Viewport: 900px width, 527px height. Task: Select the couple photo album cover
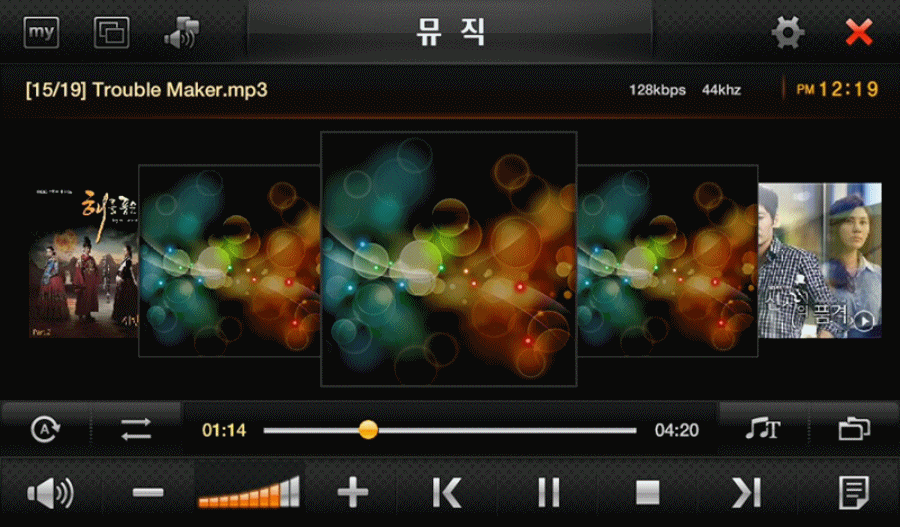point(820,260)
